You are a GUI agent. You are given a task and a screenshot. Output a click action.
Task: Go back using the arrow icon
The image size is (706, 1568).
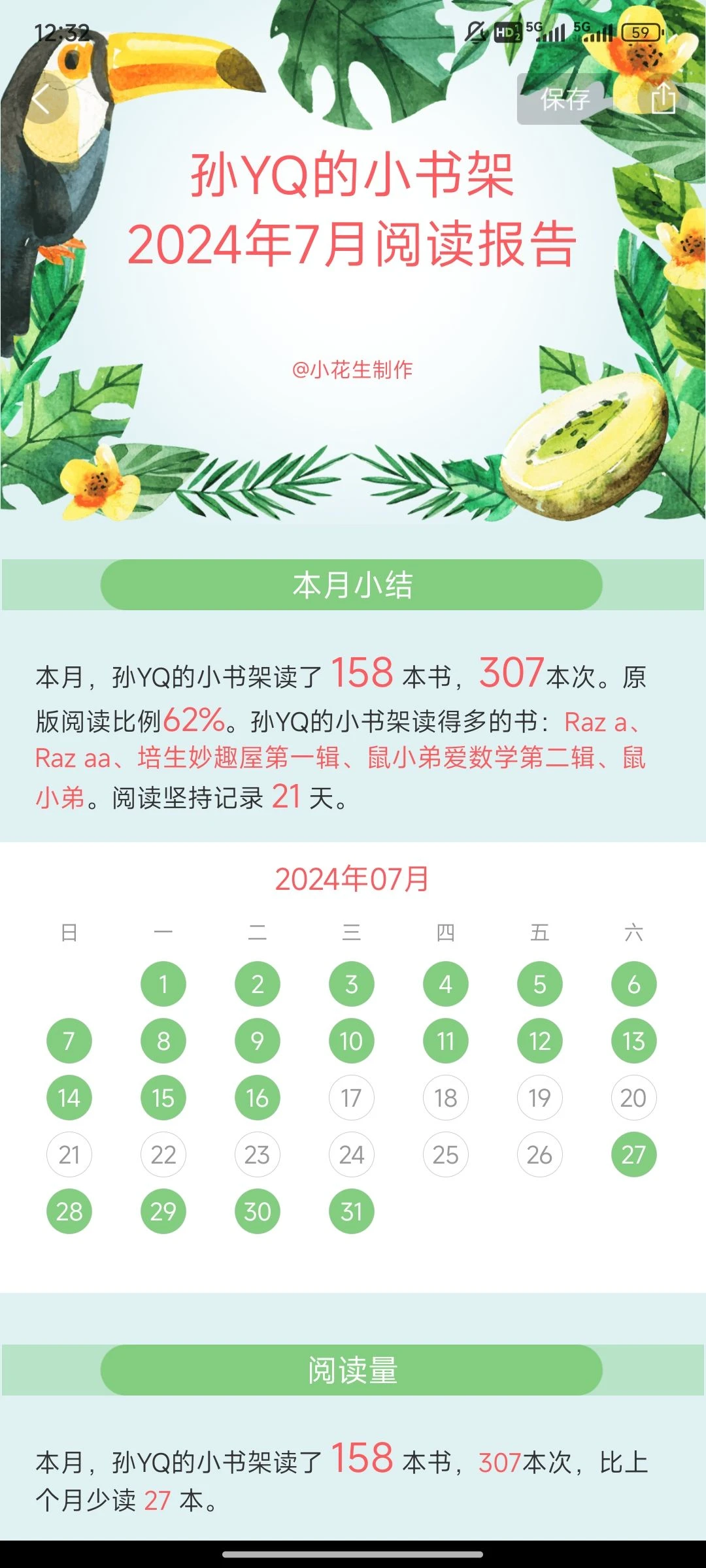pos(43,101)
